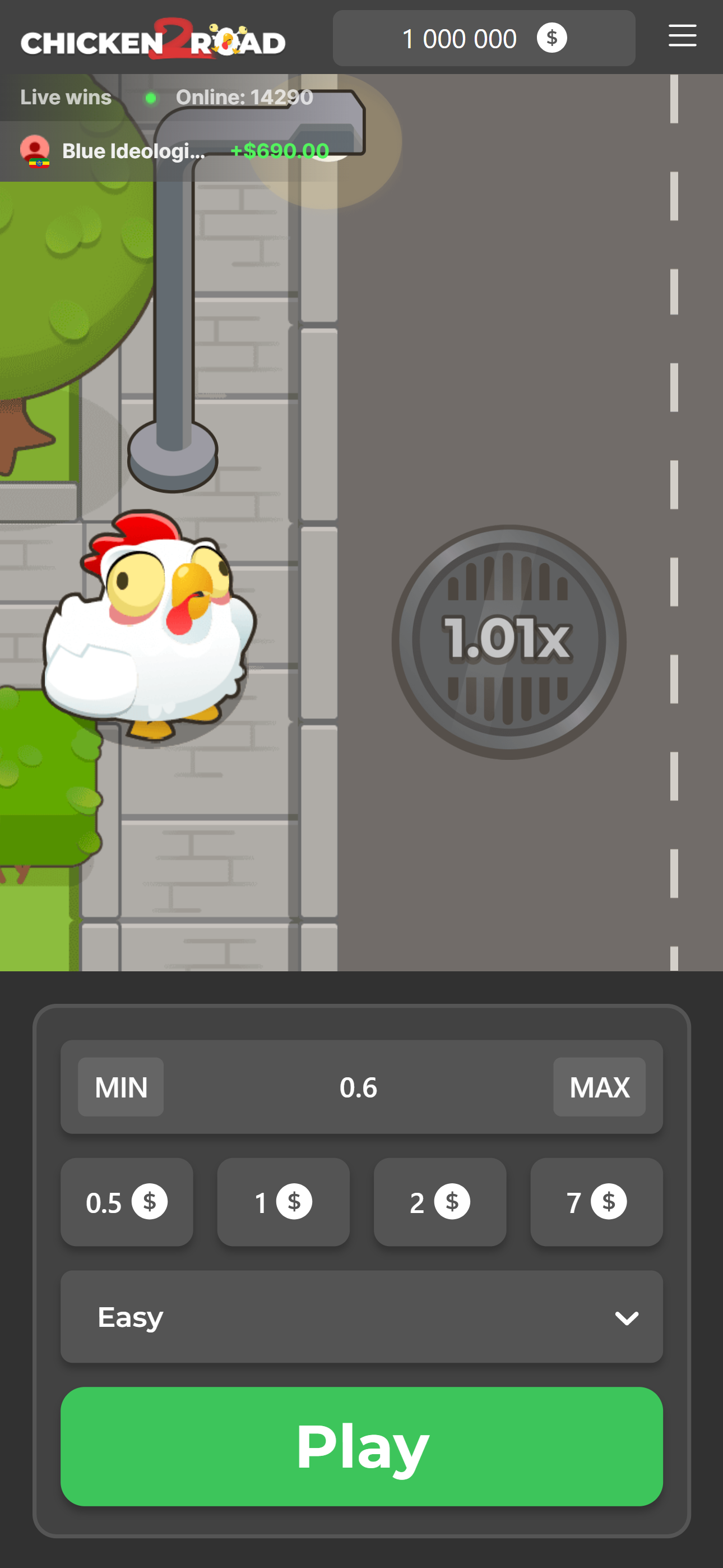723x1568 pixels.
Task: Select the 1 dollar bet chip
Action: pyautogui.click(x=283, y=1202)
